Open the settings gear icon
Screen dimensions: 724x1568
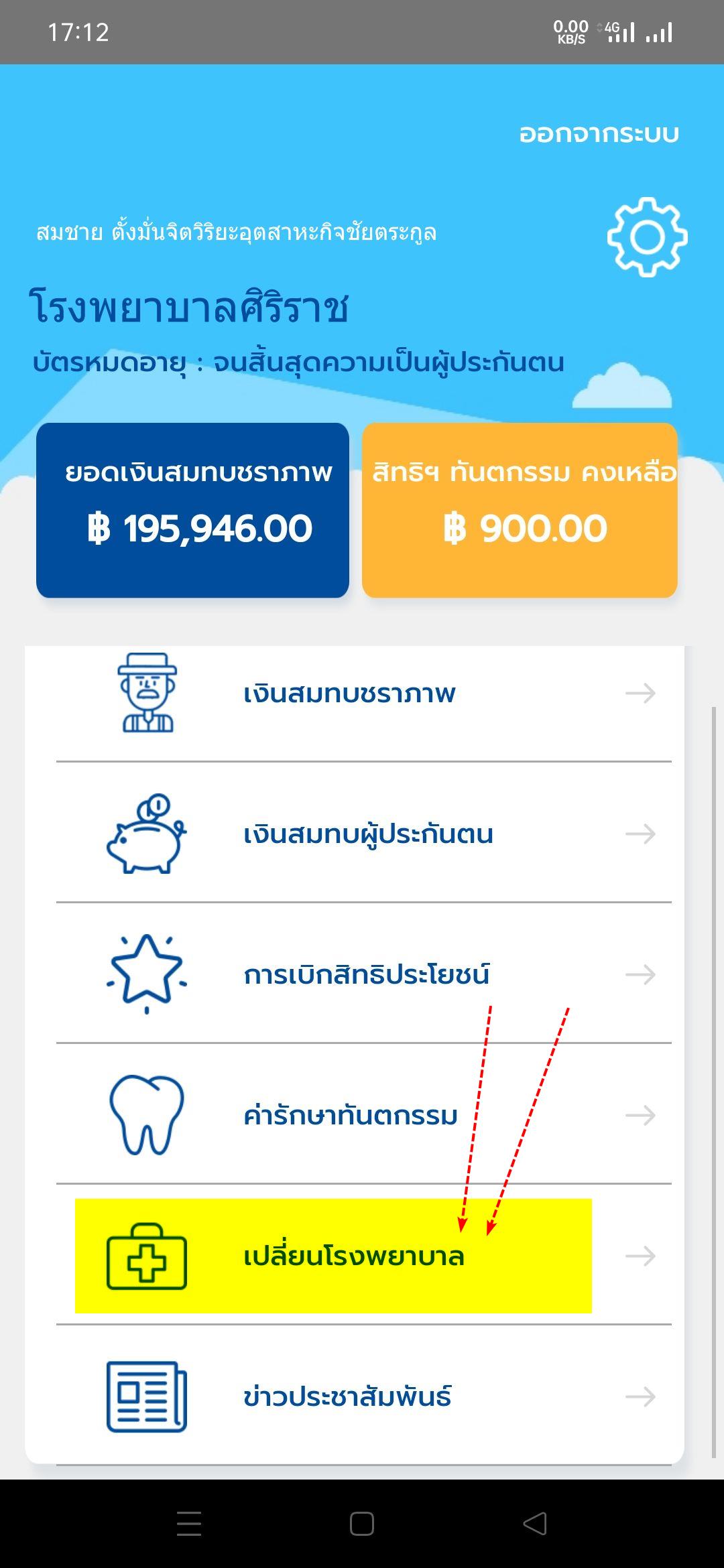click(647, 237)
